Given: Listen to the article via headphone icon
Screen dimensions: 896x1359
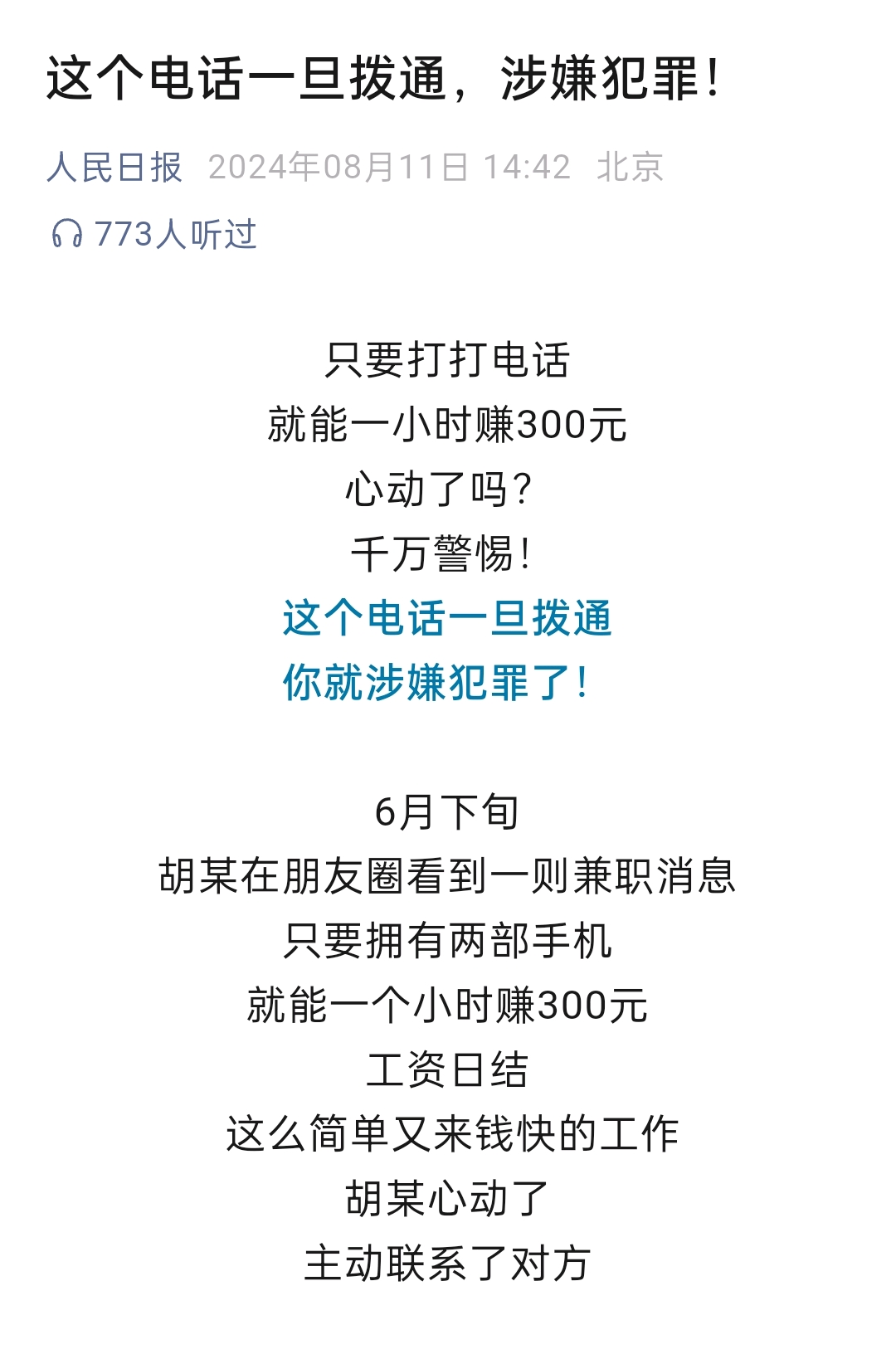Looking at the screenshot, I should point(67,235).
